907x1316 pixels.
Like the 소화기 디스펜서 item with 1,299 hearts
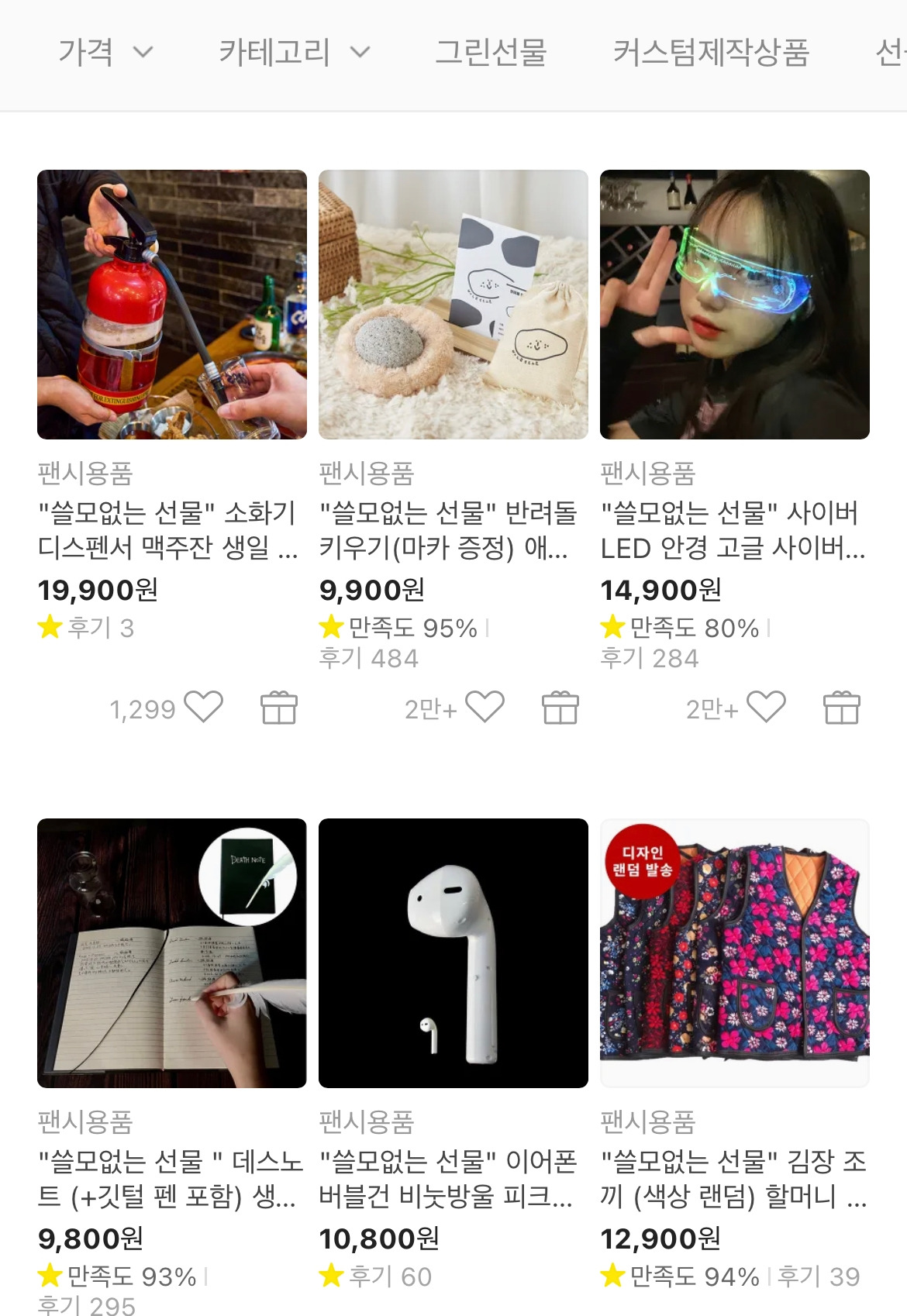coord(203,707)
